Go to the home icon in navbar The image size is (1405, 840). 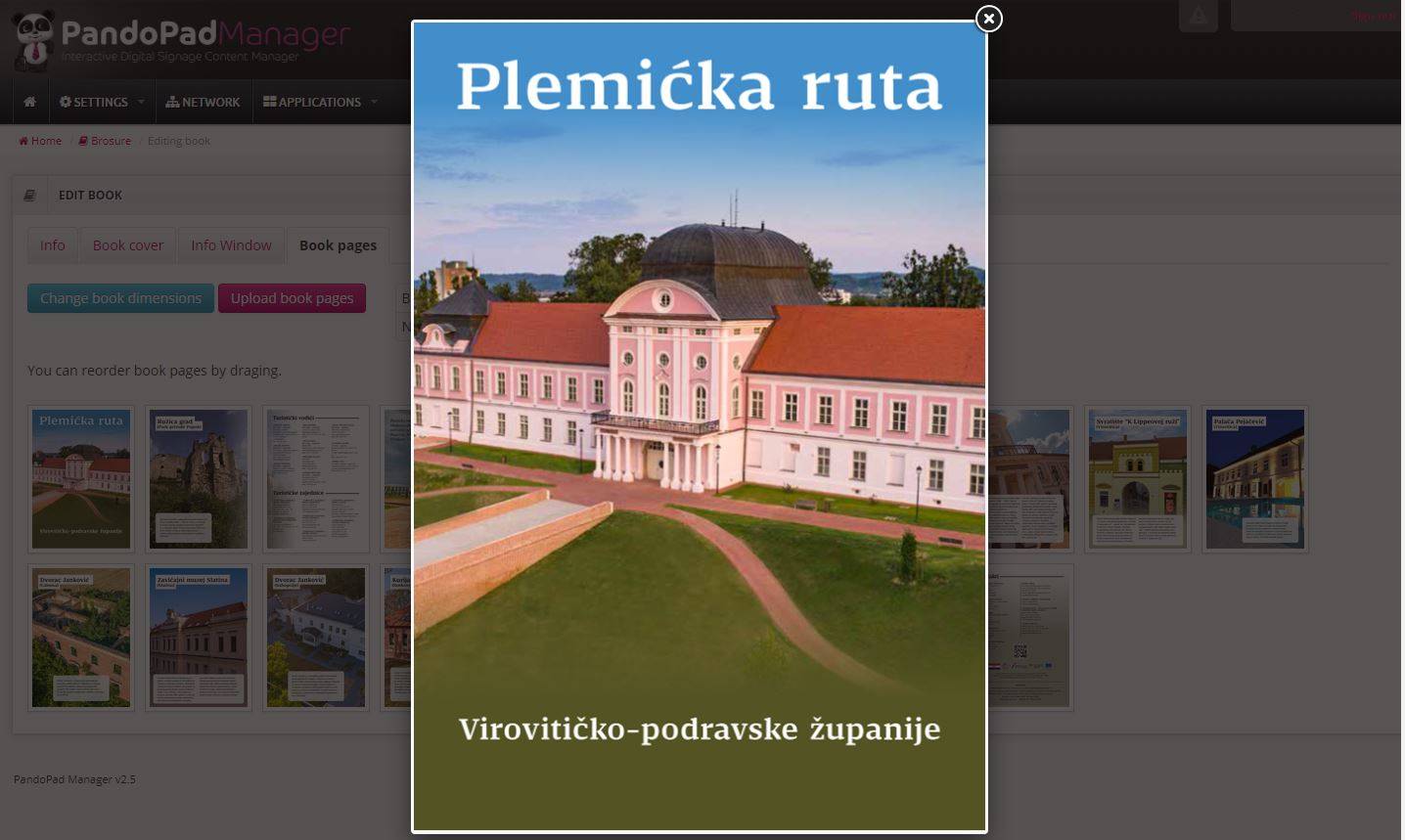pos(29,102)
